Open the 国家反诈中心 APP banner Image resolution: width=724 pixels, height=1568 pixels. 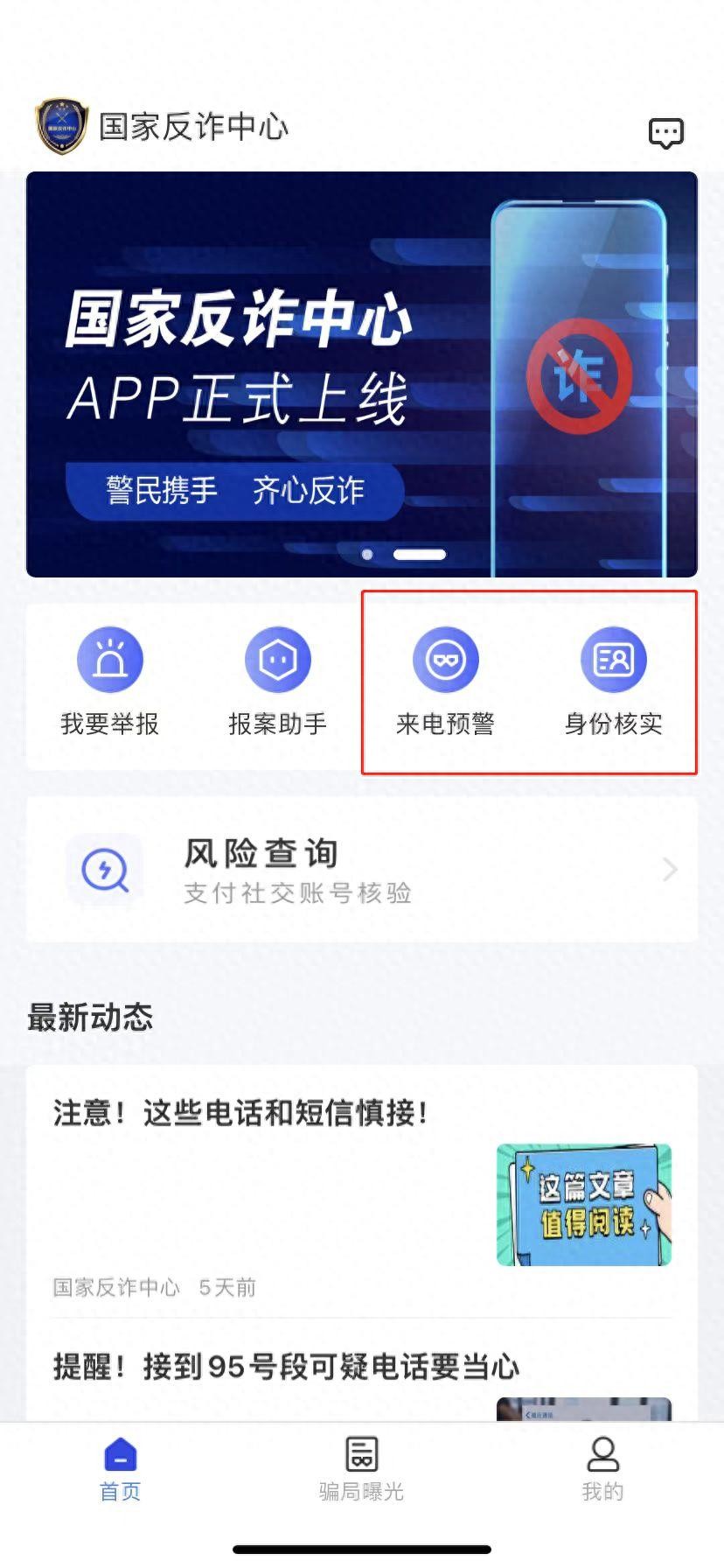click(x=361, y=374)
